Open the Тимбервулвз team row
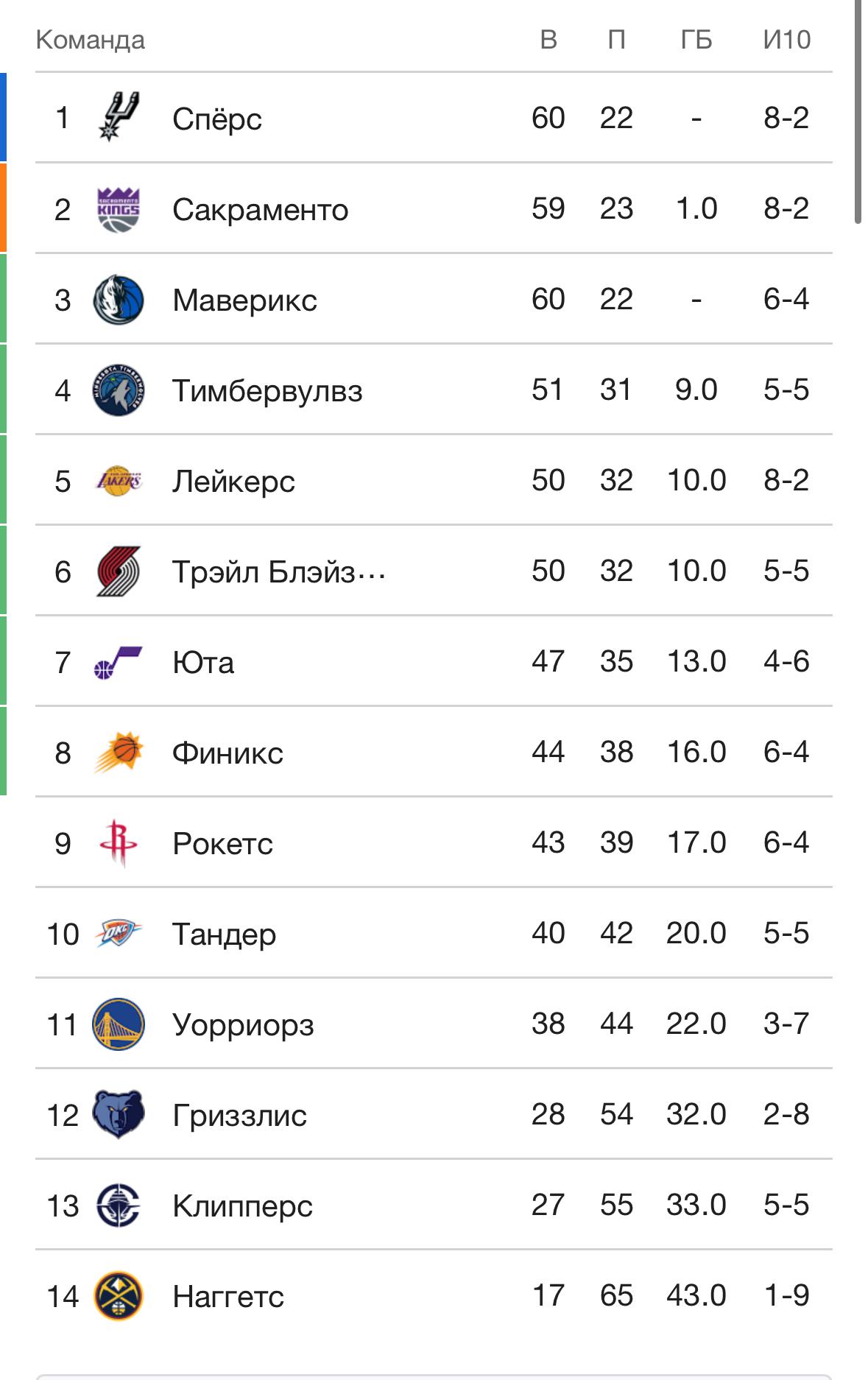Screen dimensions: 868x1380 267,391
